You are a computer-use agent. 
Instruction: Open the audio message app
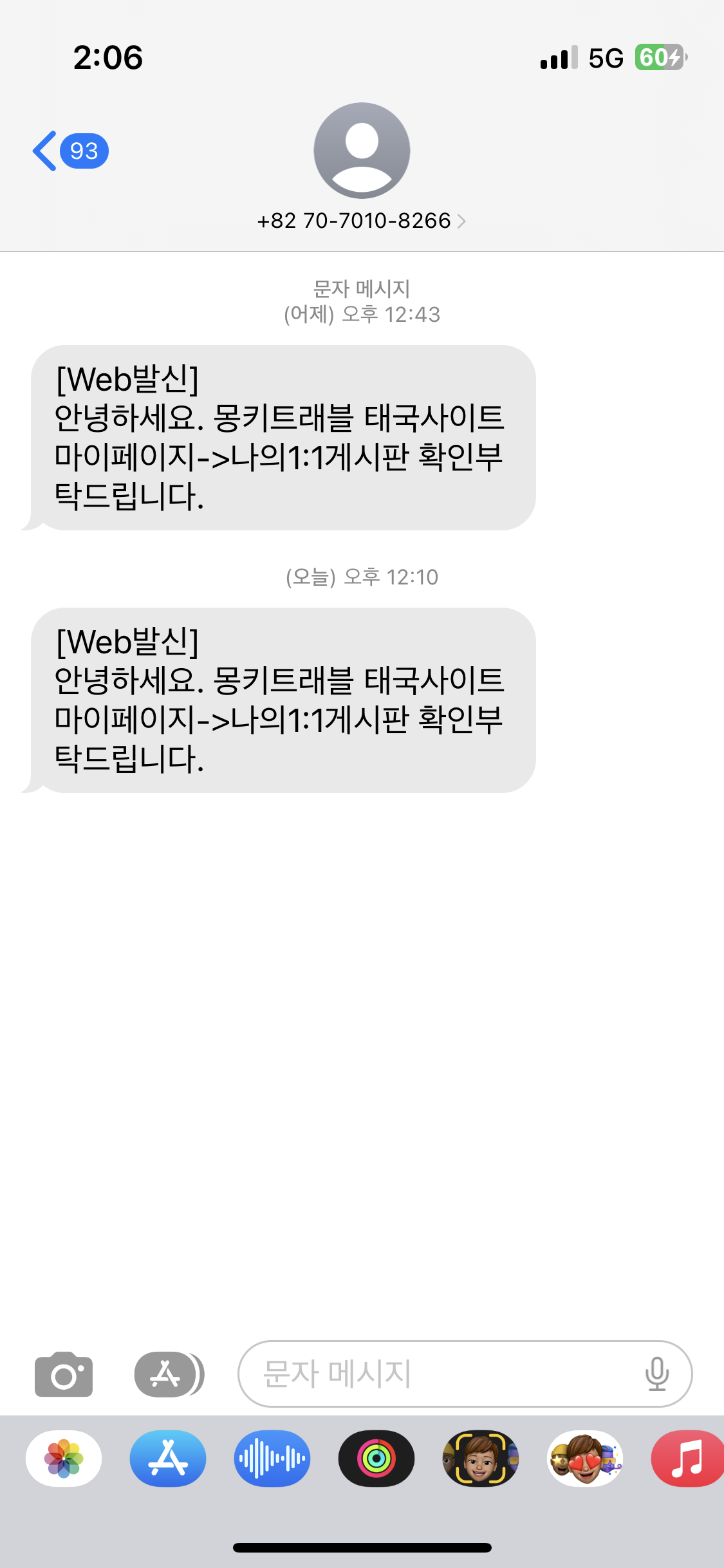coord(272,1459)
